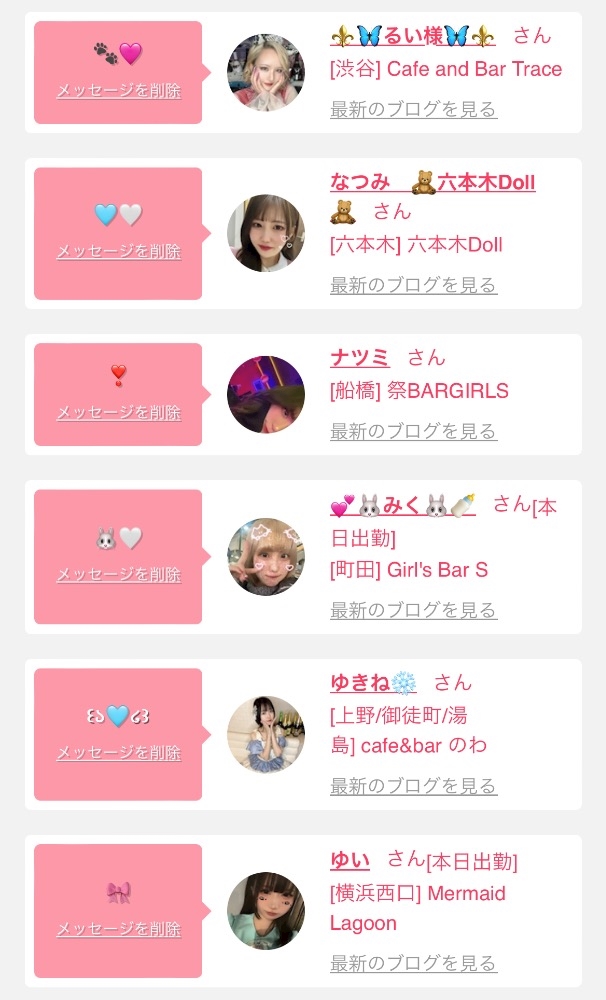Open ナツミ's profile name link
Viewport: 606px width, 1000px height.
[x=360, y=357]
